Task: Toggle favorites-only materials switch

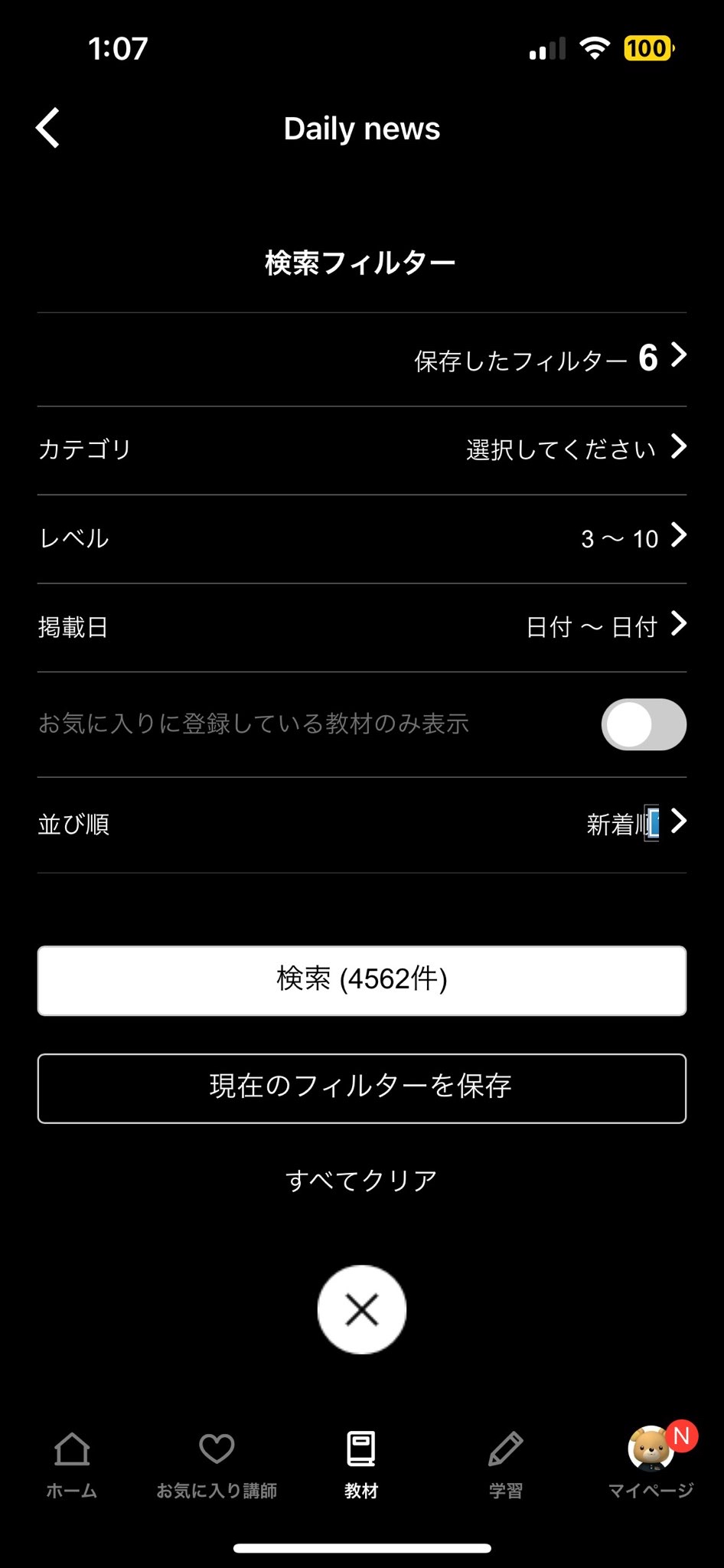Action: click(x=644, y=724)
